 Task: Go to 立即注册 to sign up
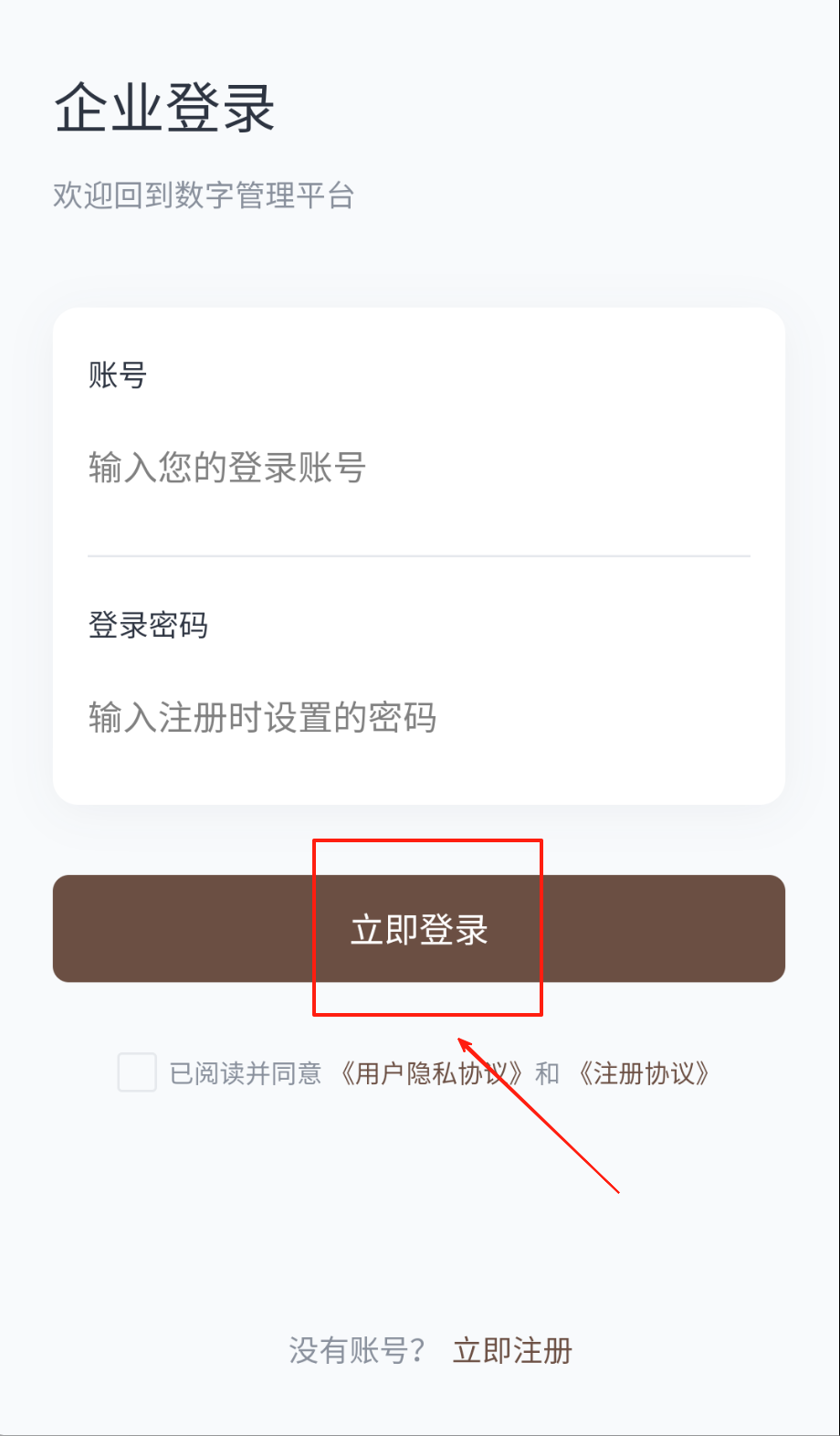point(512,1350)
